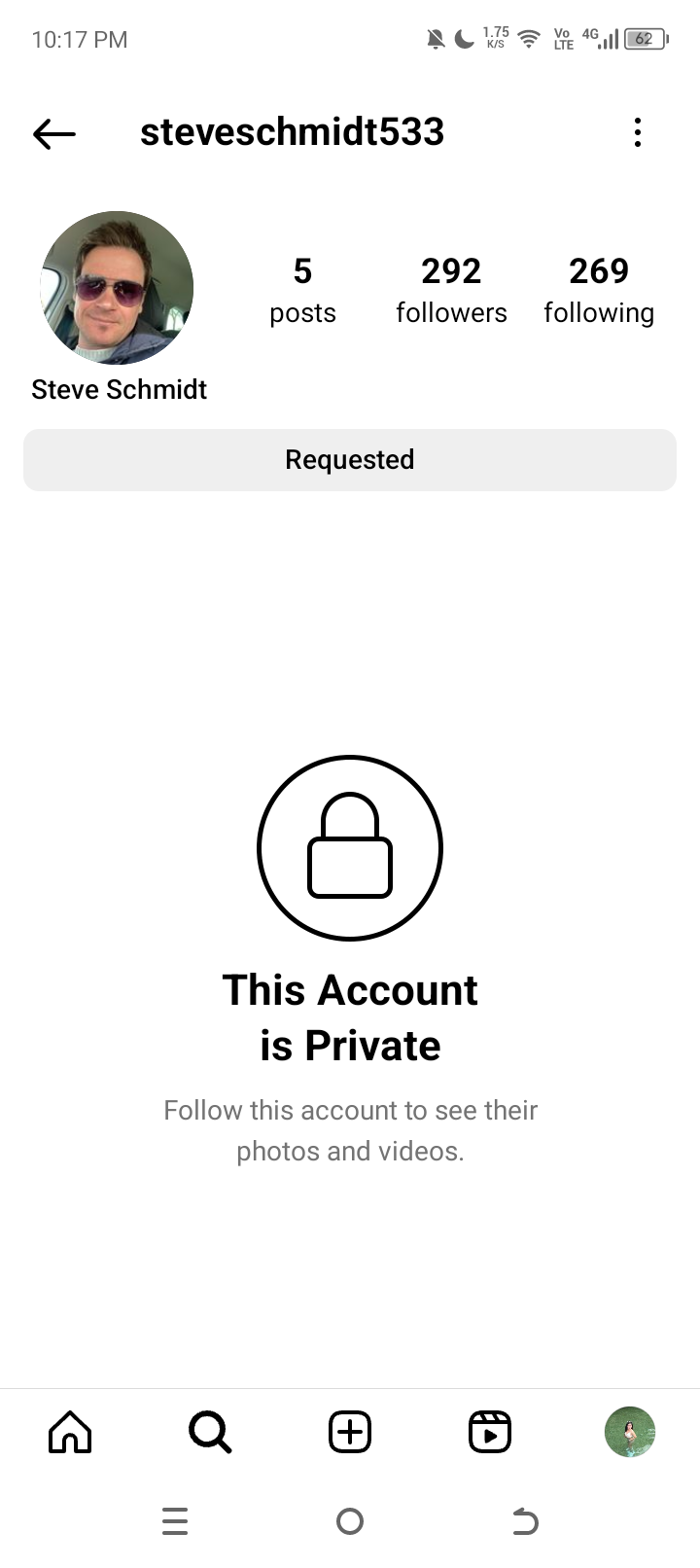Open the 292 followers list
700x1568 pixels.
pos(451,290)
